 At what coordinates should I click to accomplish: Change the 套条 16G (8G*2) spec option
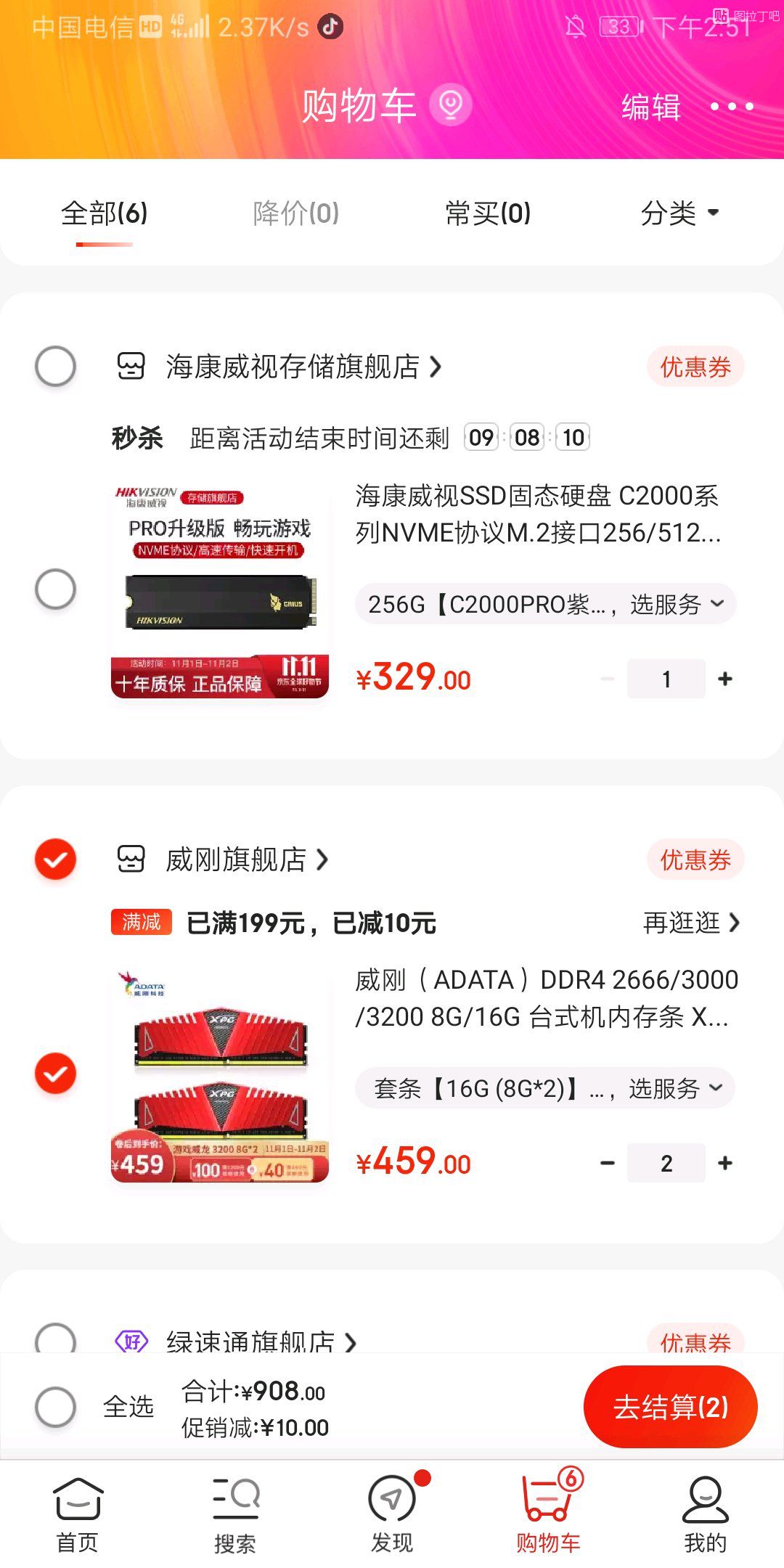[x=545, y=1088]
